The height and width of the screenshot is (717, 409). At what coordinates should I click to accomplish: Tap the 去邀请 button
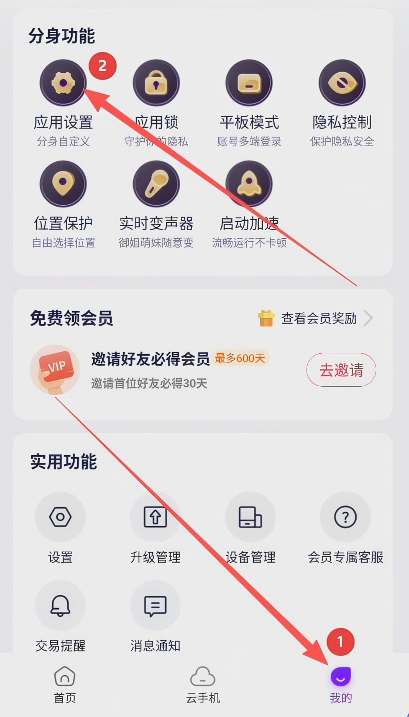pos(341,370)
